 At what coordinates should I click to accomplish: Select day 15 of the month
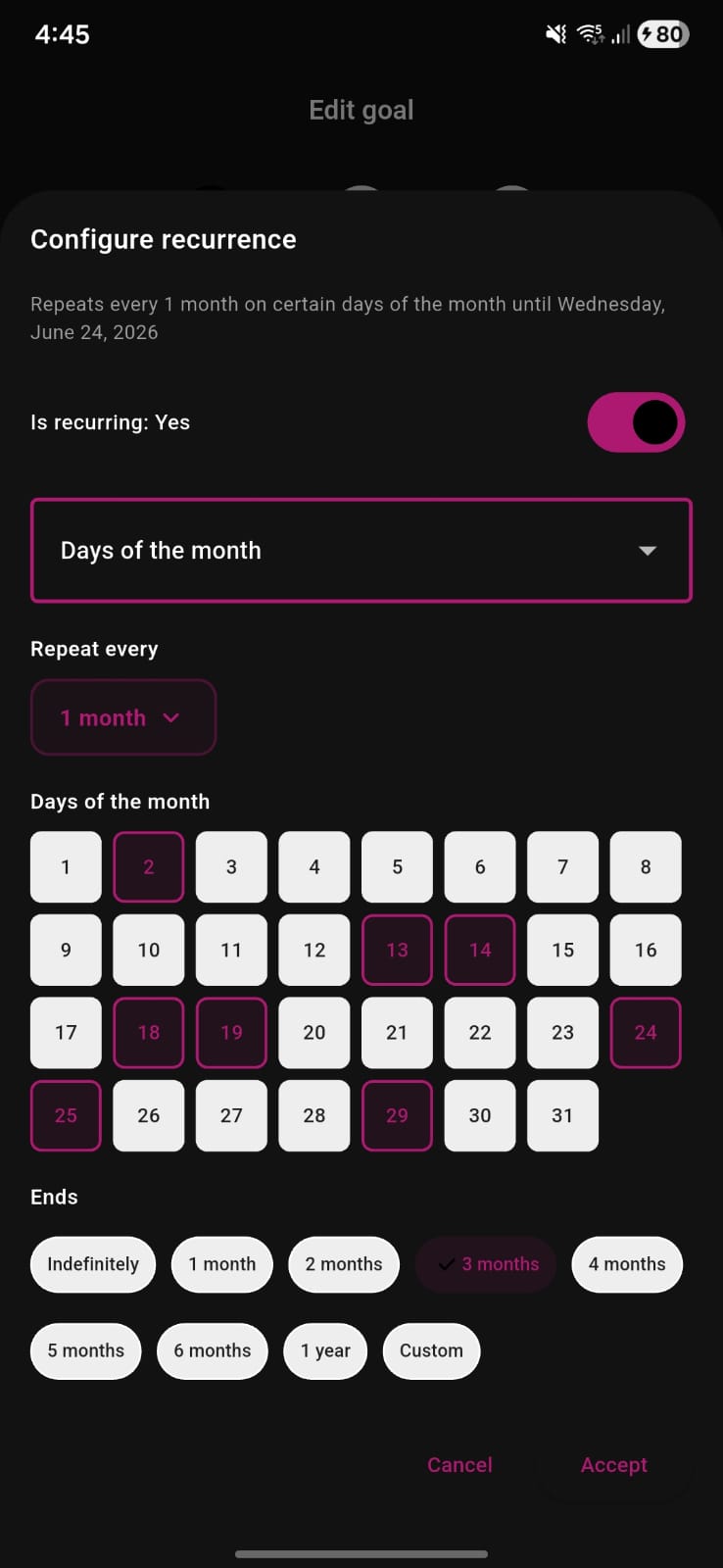(x=562, y=950)
